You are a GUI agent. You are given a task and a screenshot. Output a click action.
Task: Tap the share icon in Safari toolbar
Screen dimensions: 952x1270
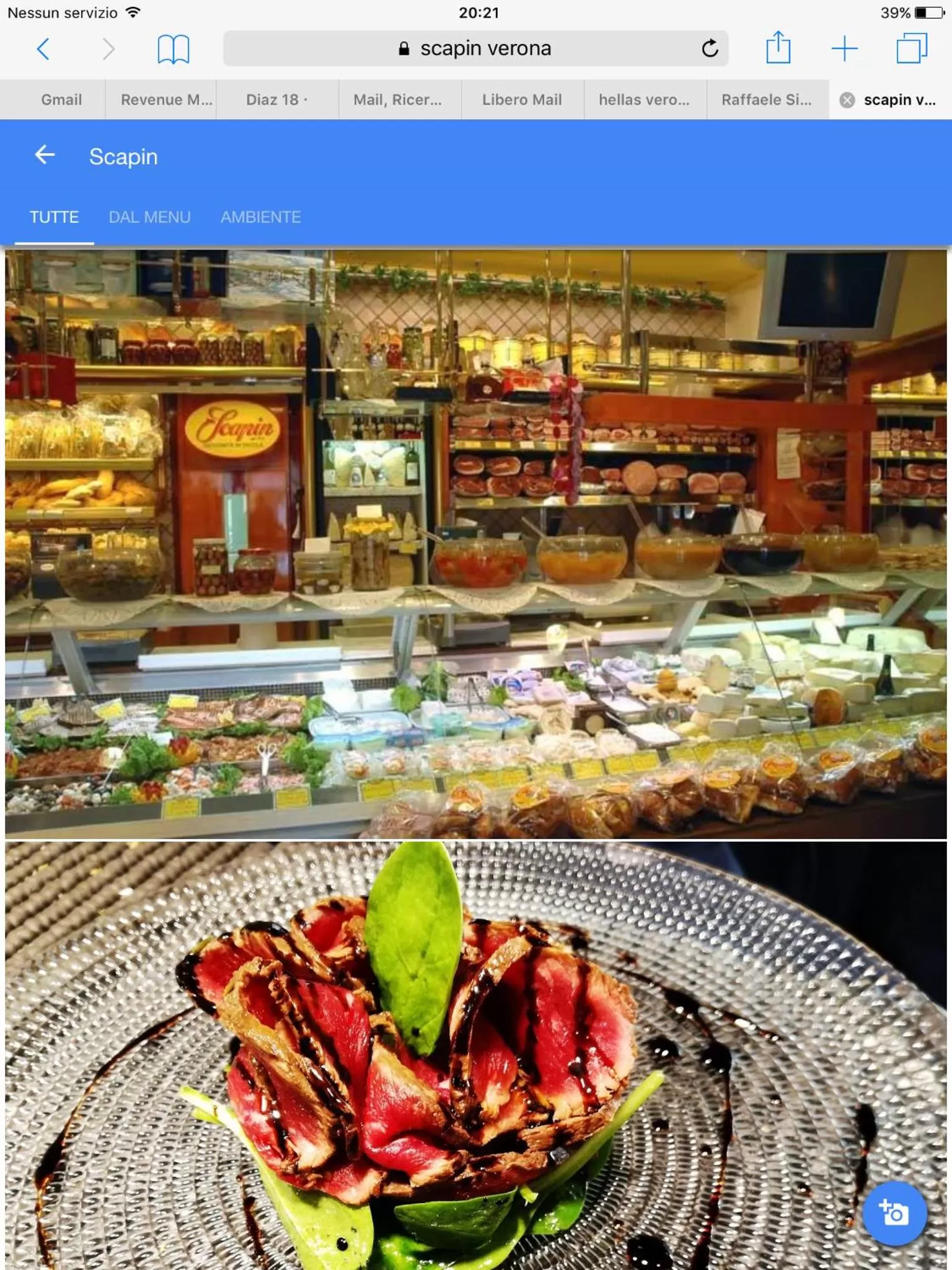click(780, 47)
